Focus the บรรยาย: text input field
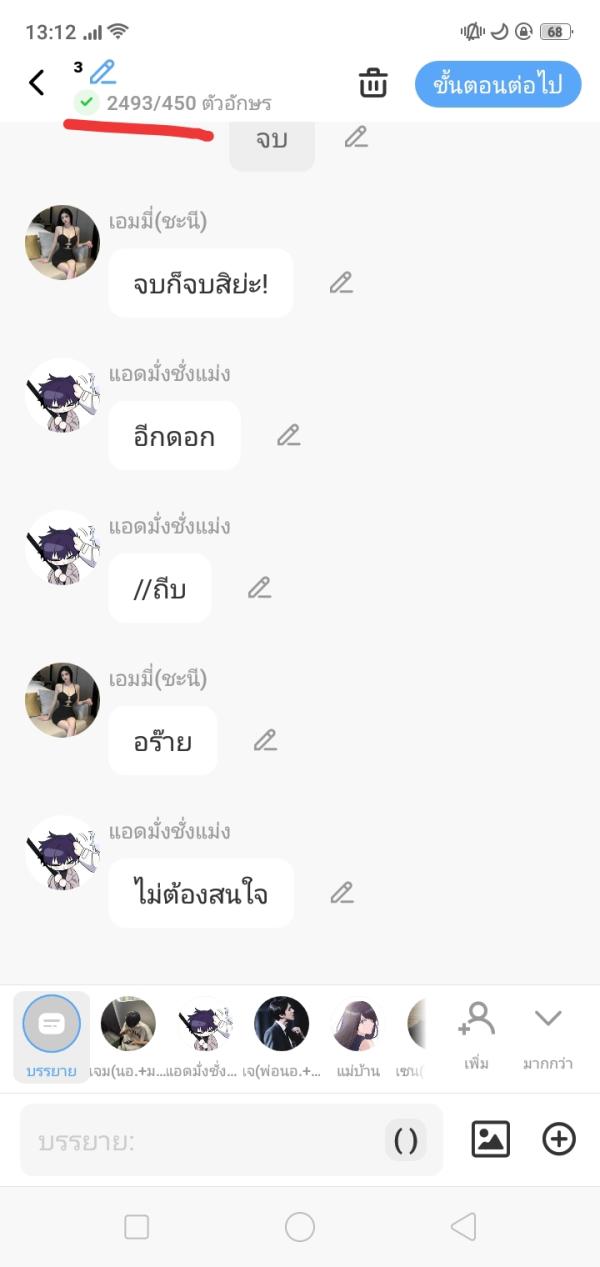The height and width of the screenshot is (1267, 600). coord(200,1141)
